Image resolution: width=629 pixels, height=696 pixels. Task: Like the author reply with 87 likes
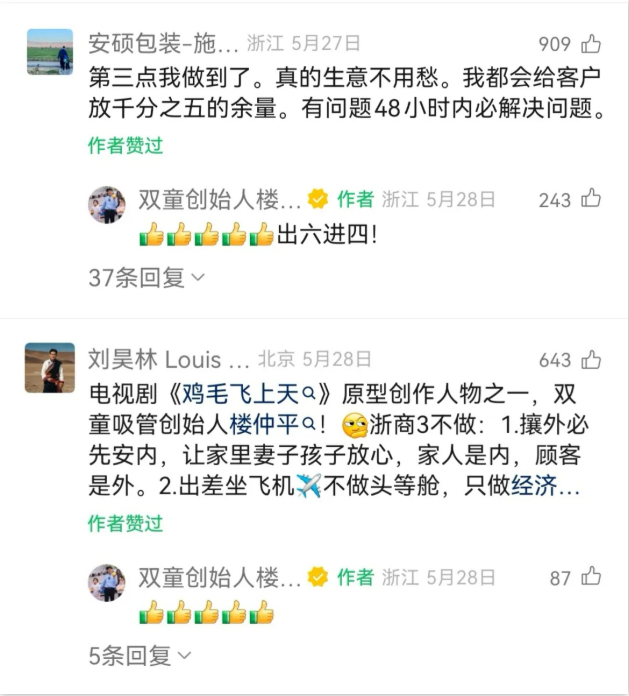[591, 576]
